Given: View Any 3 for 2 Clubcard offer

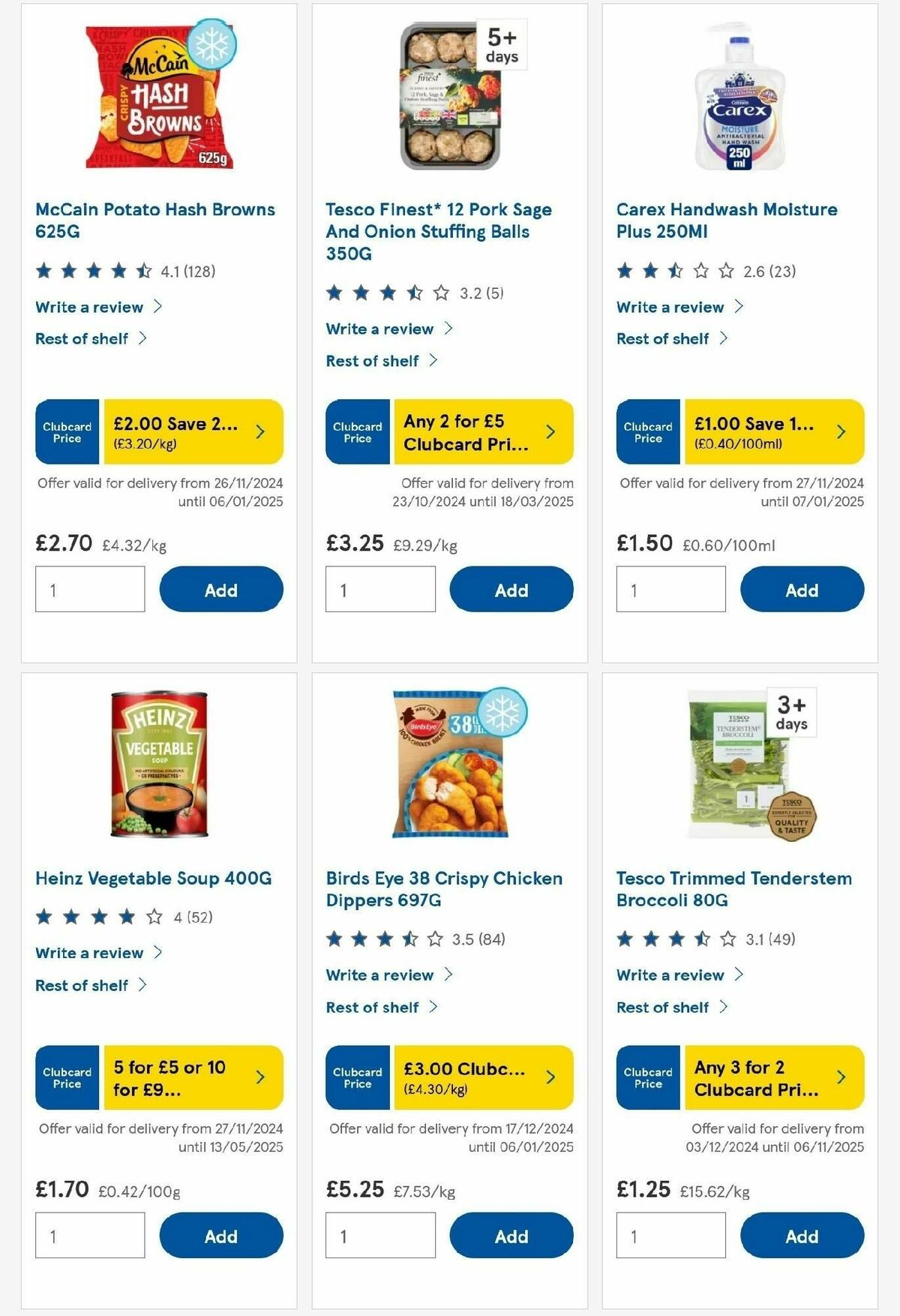Looking at the screenshot, I should 772,1077.
